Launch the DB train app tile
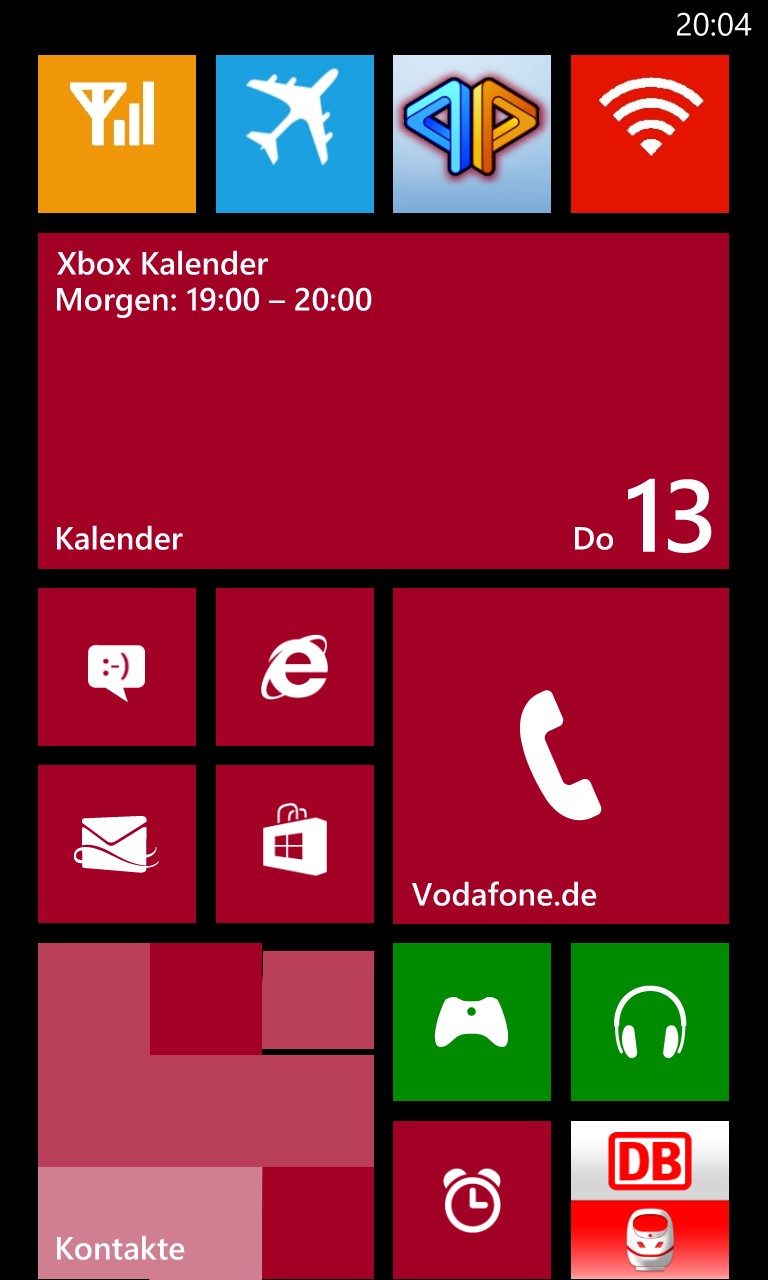Screen dimensions: 768x1280 coord(650,1200)
